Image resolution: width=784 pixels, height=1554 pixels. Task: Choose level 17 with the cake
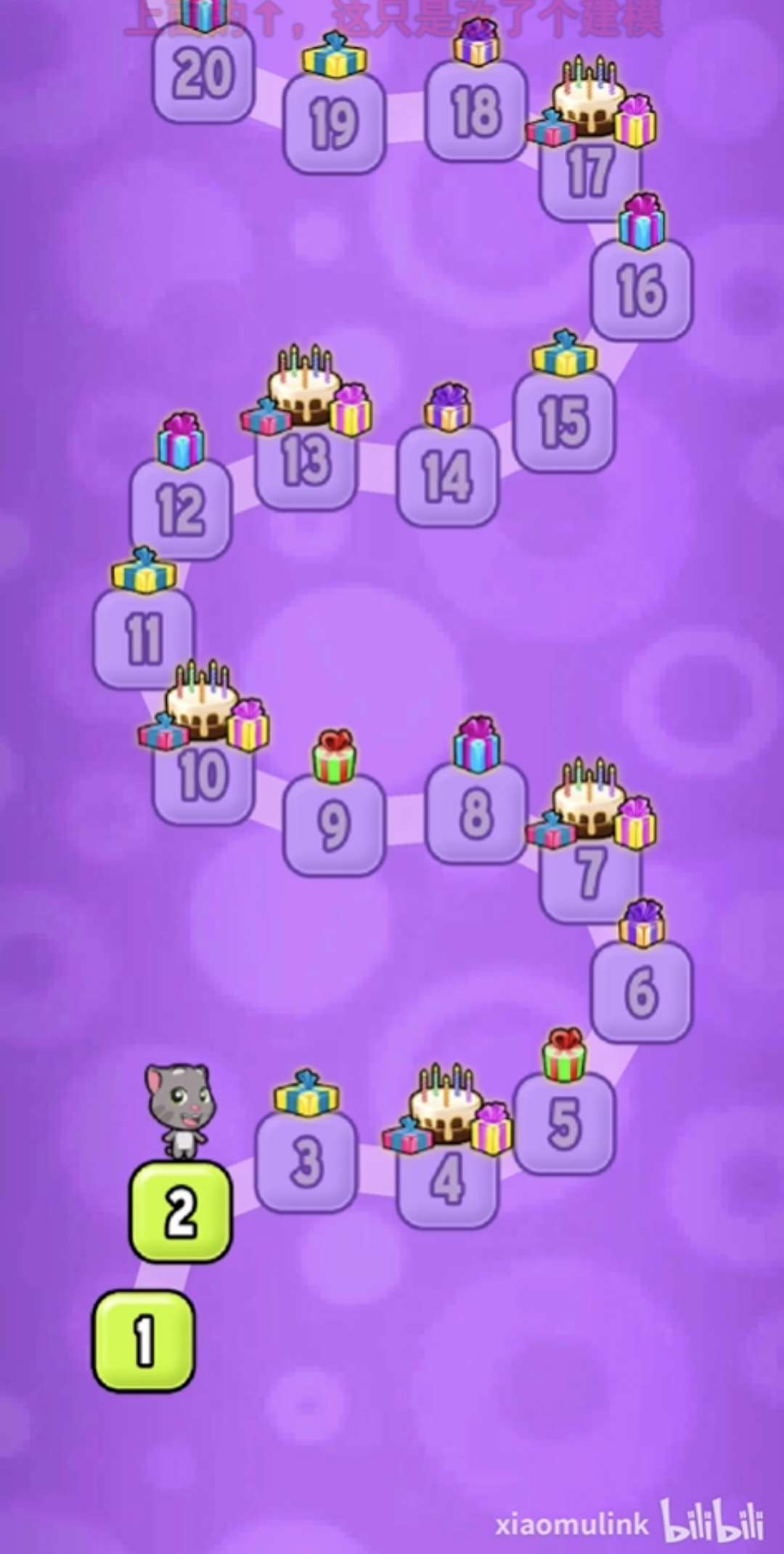pos(590,171)
